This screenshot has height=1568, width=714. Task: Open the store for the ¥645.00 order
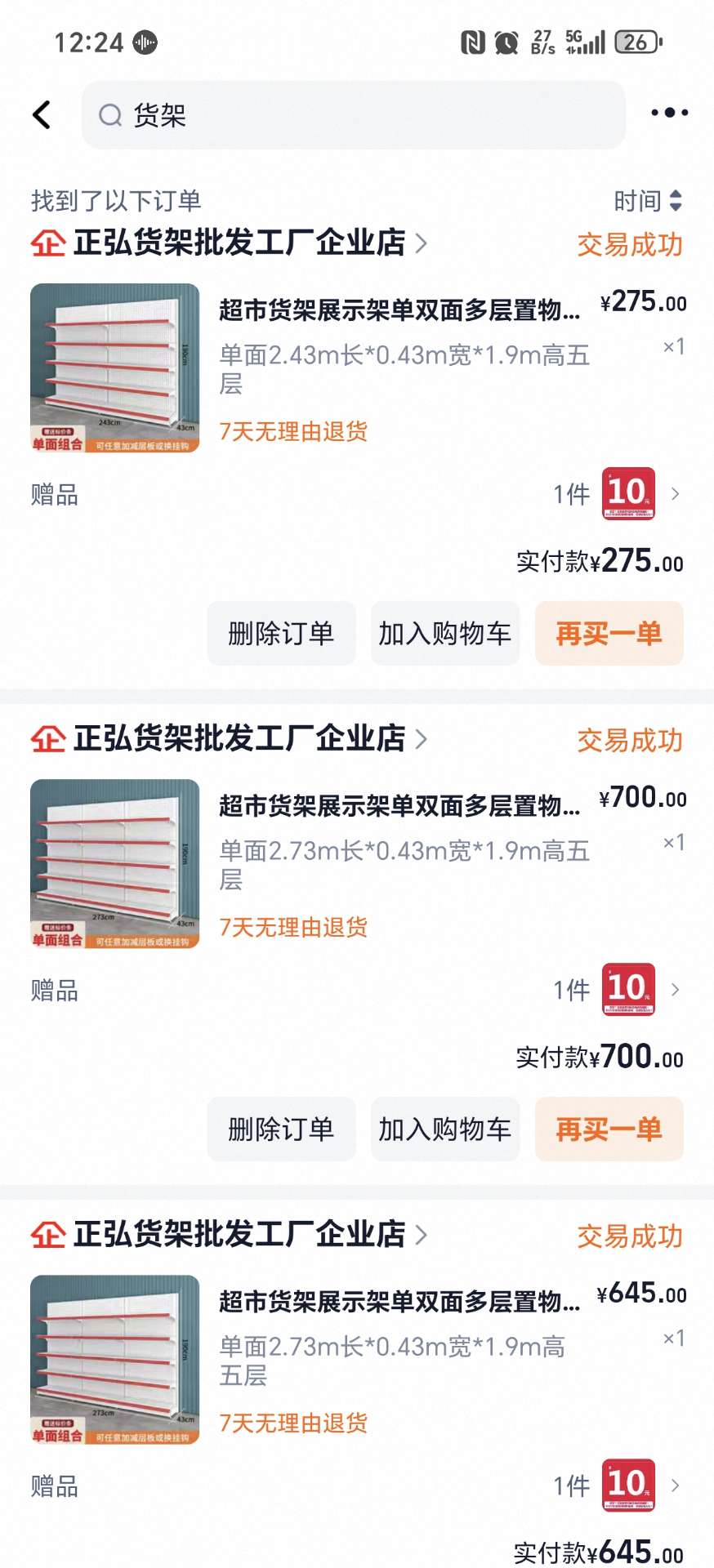(239, 1235)
